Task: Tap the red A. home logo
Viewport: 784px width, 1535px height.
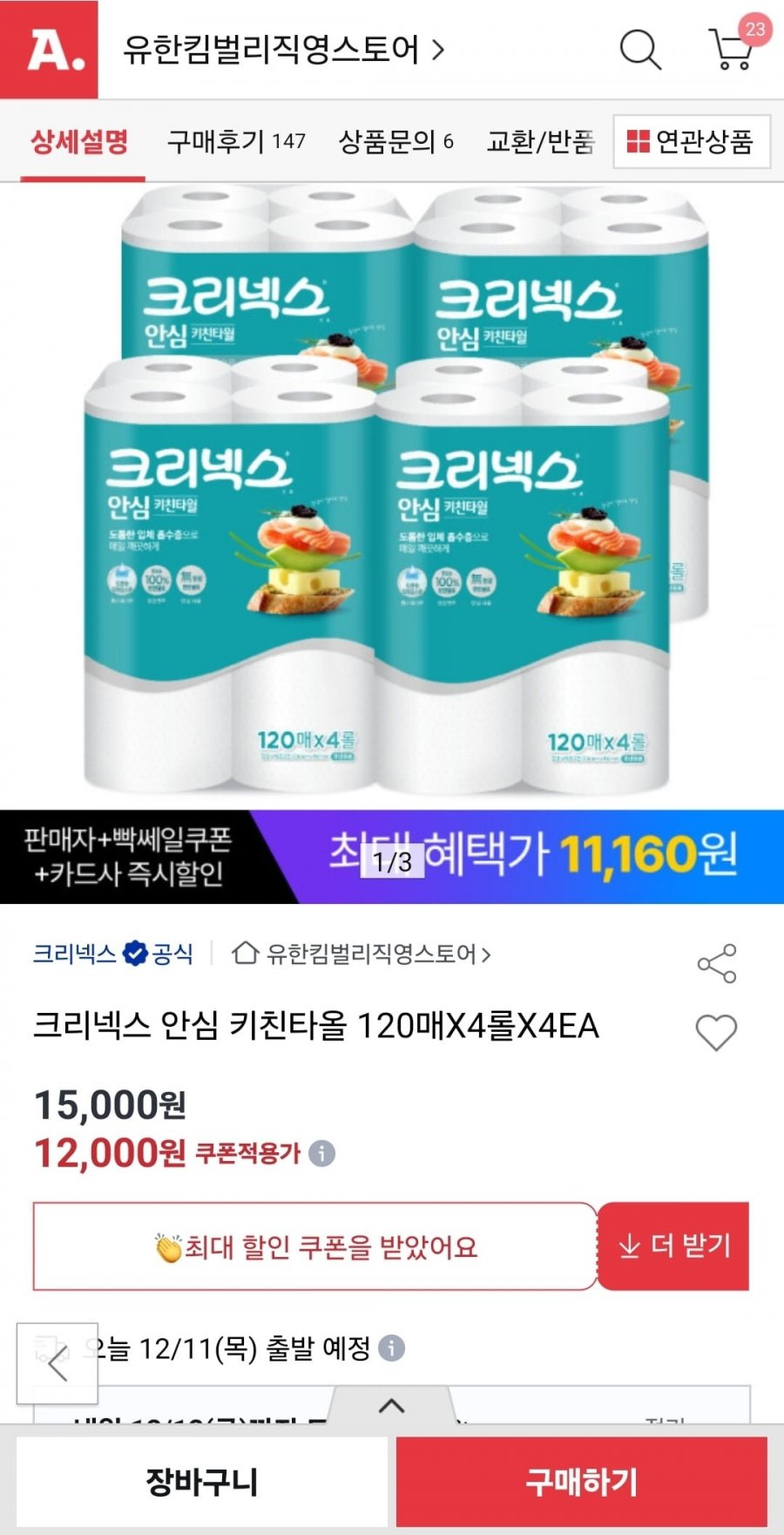Action: point(49,50)
